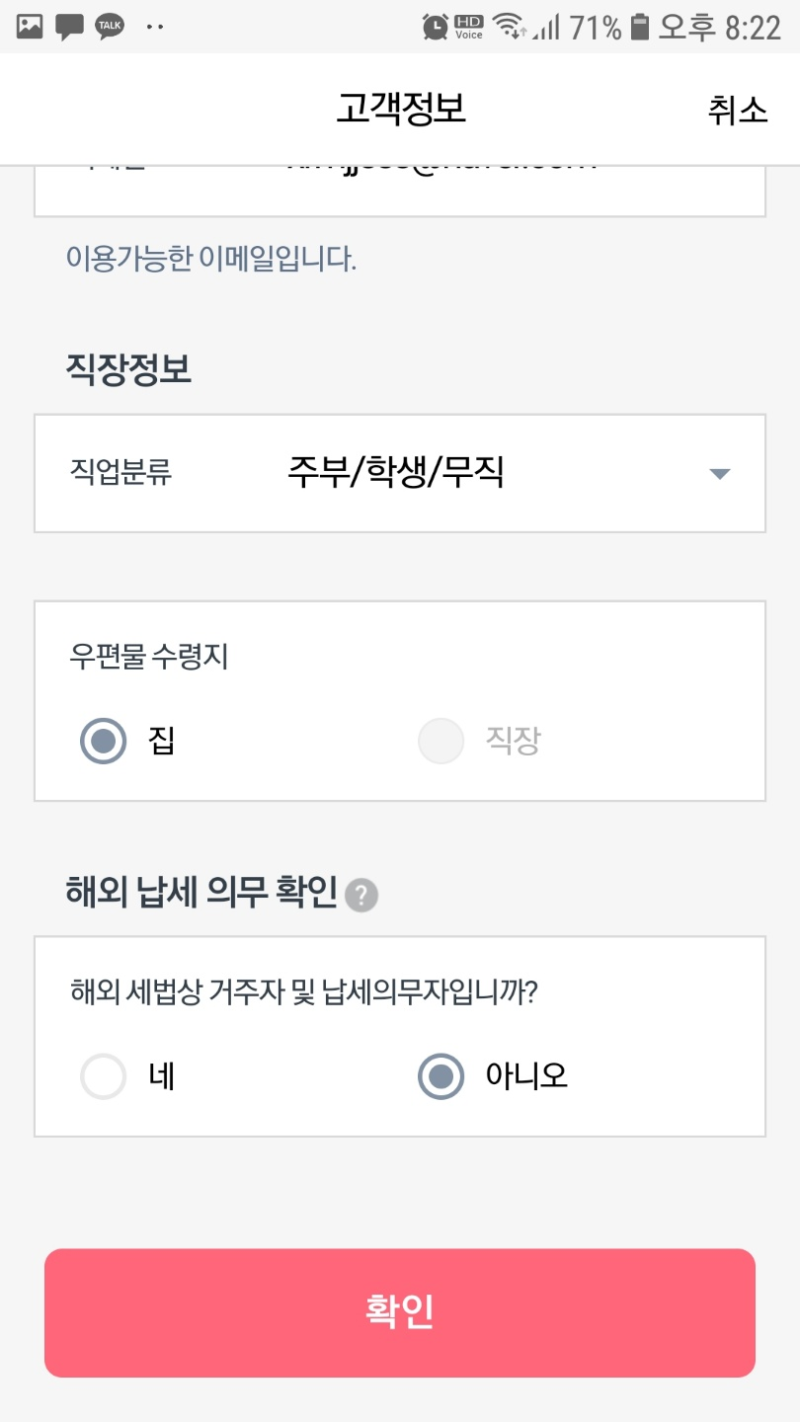
Task: Choose 네 for overseas tax residency
Action: [103, 1077]
